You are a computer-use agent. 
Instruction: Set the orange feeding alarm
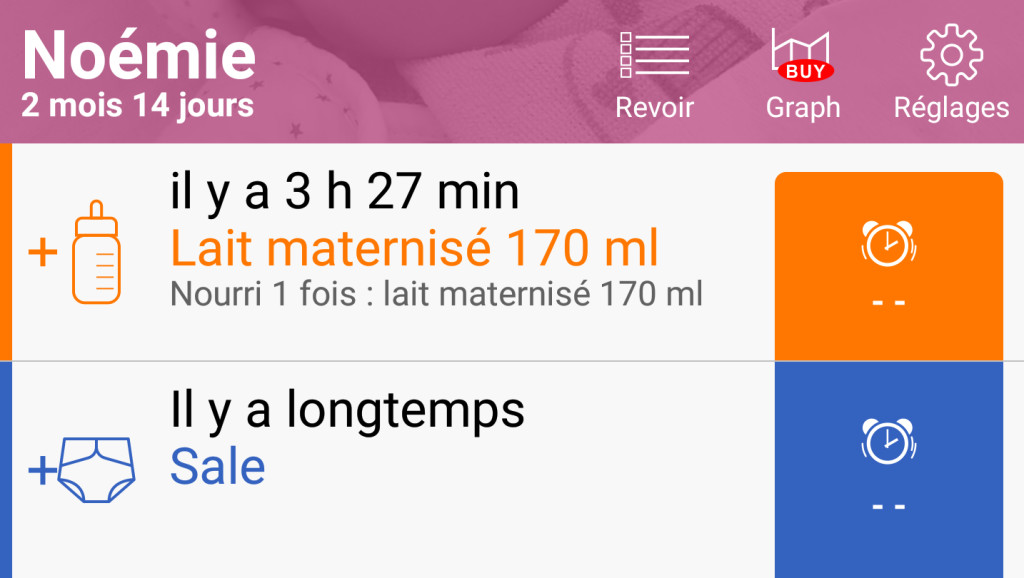888,265
